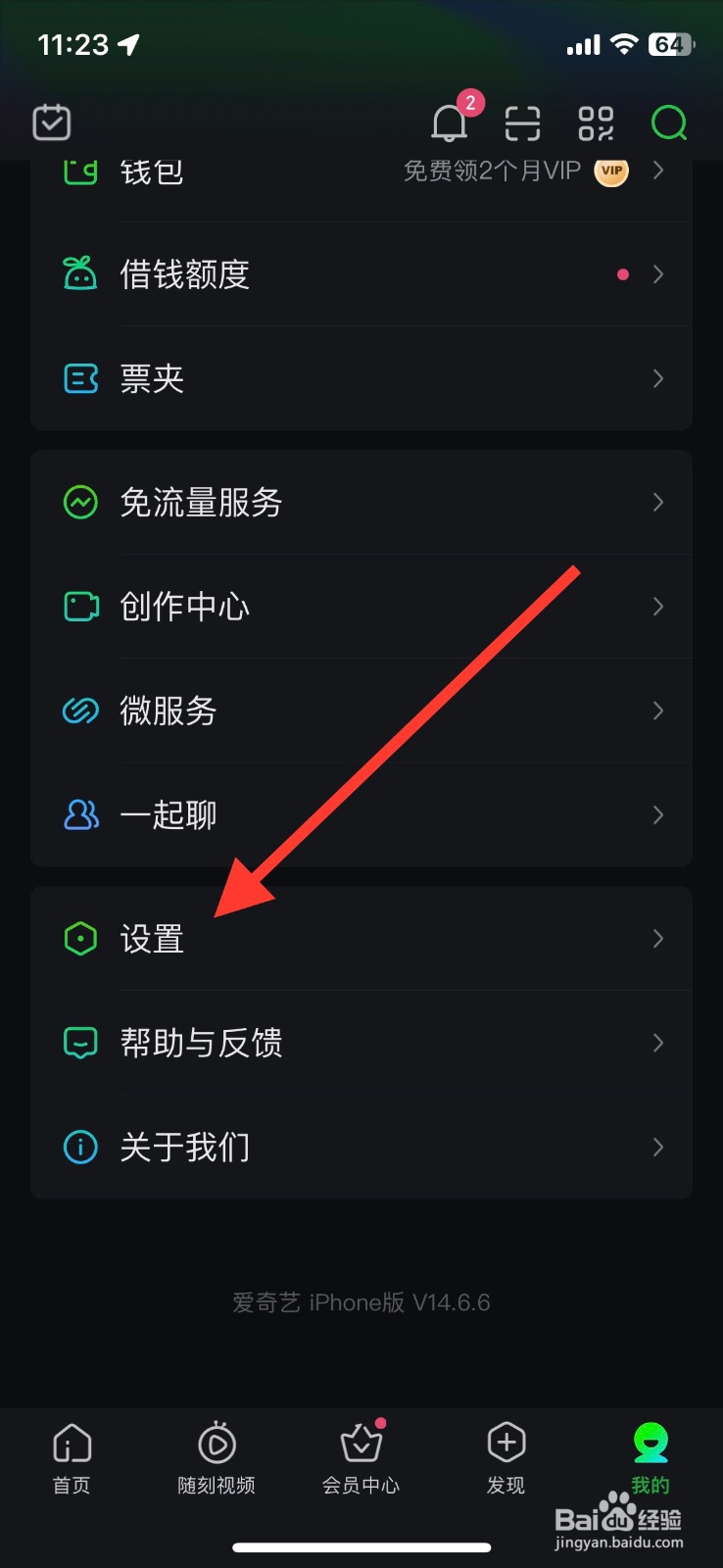Select the 一起聊 chat together icon
The image size is (723, 1568).
pyautogui.click(x=80, y=814)
